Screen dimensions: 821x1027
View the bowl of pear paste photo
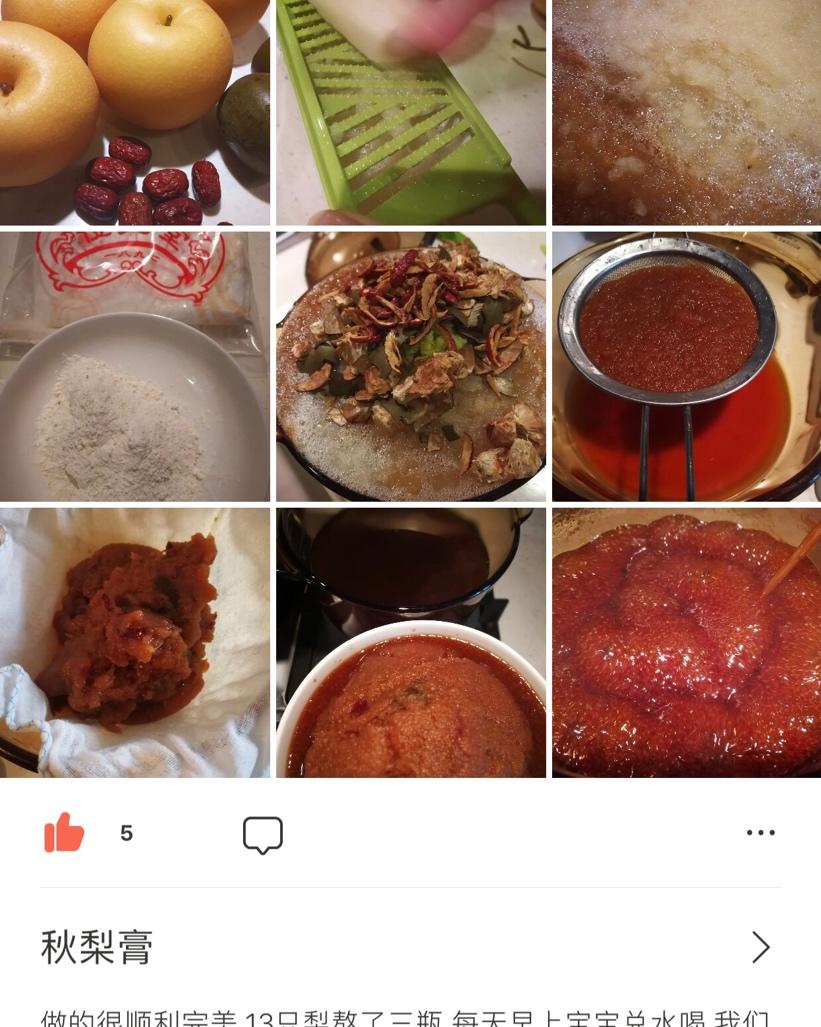pos(410,642)
